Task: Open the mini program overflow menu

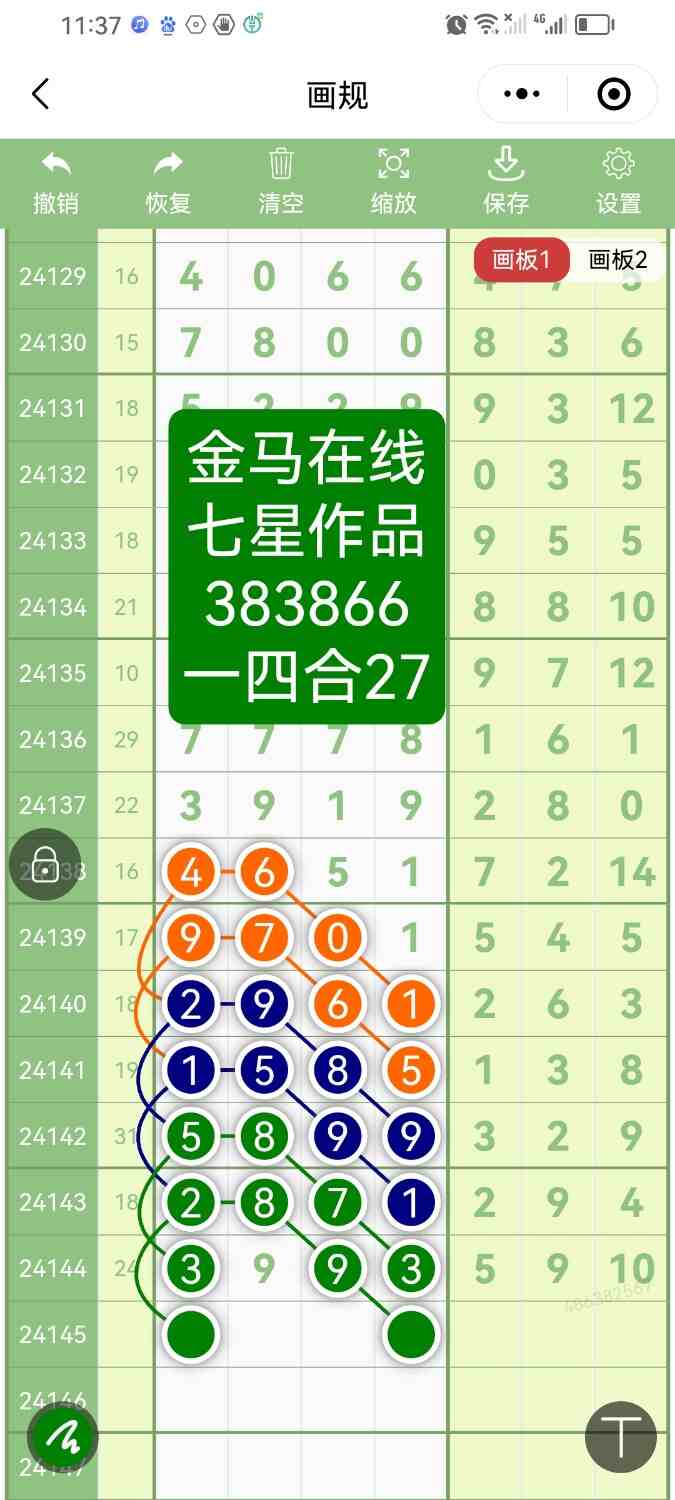Action: click(522, 95)
